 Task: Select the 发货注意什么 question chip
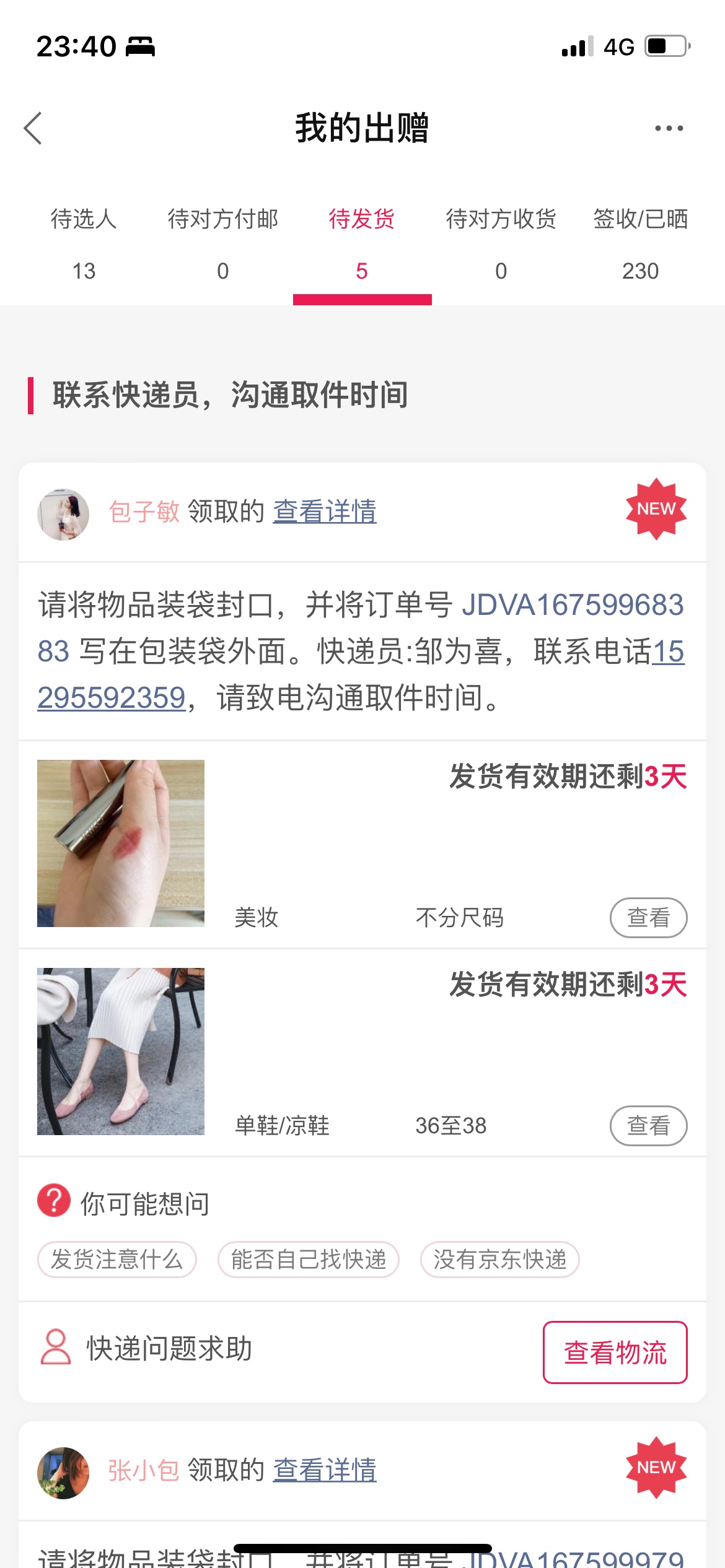click(117, 1259)
